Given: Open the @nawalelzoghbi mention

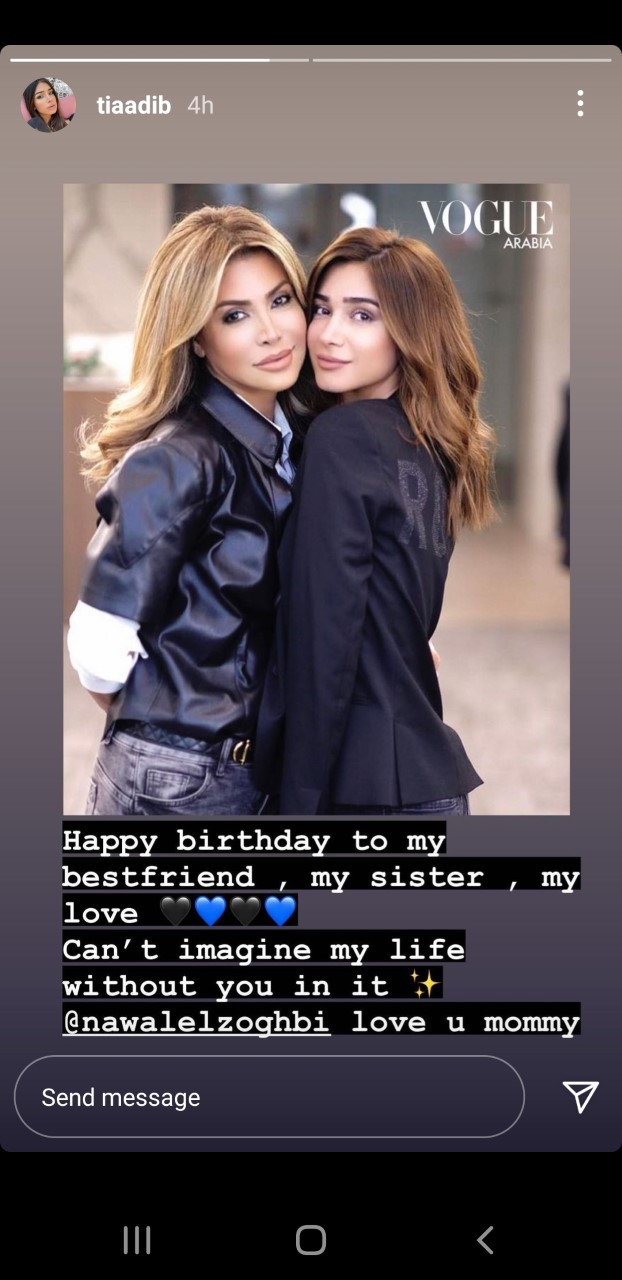Looking at the screenshot, I should 196,1022.
